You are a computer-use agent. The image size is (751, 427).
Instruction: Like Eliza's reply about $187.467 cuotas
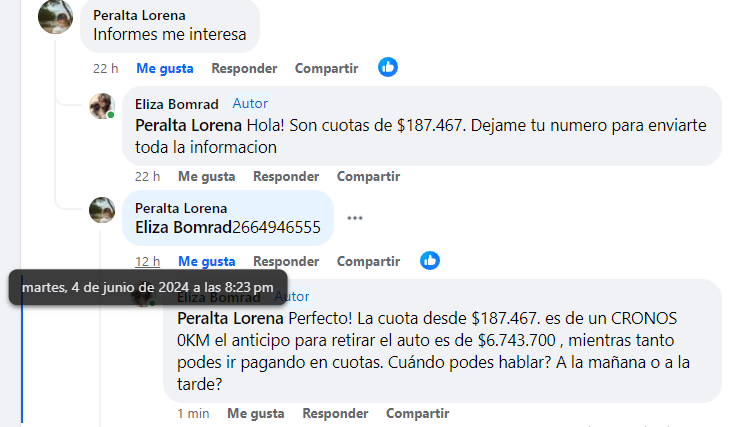coord(206,176)
